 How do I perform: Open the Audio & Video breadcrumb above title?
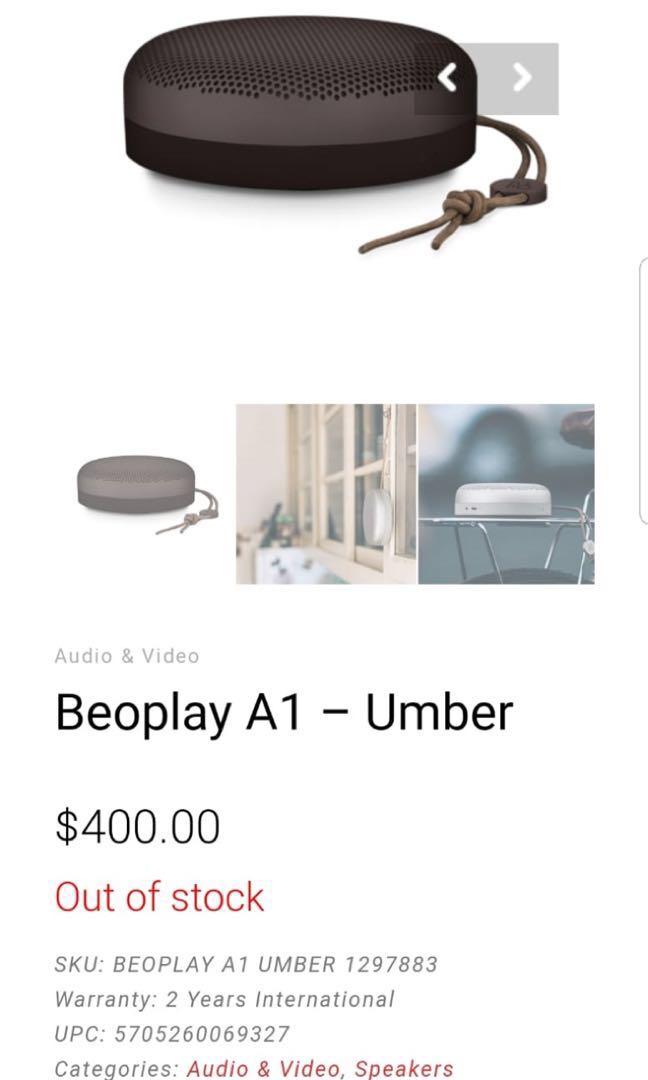(127, 656)
